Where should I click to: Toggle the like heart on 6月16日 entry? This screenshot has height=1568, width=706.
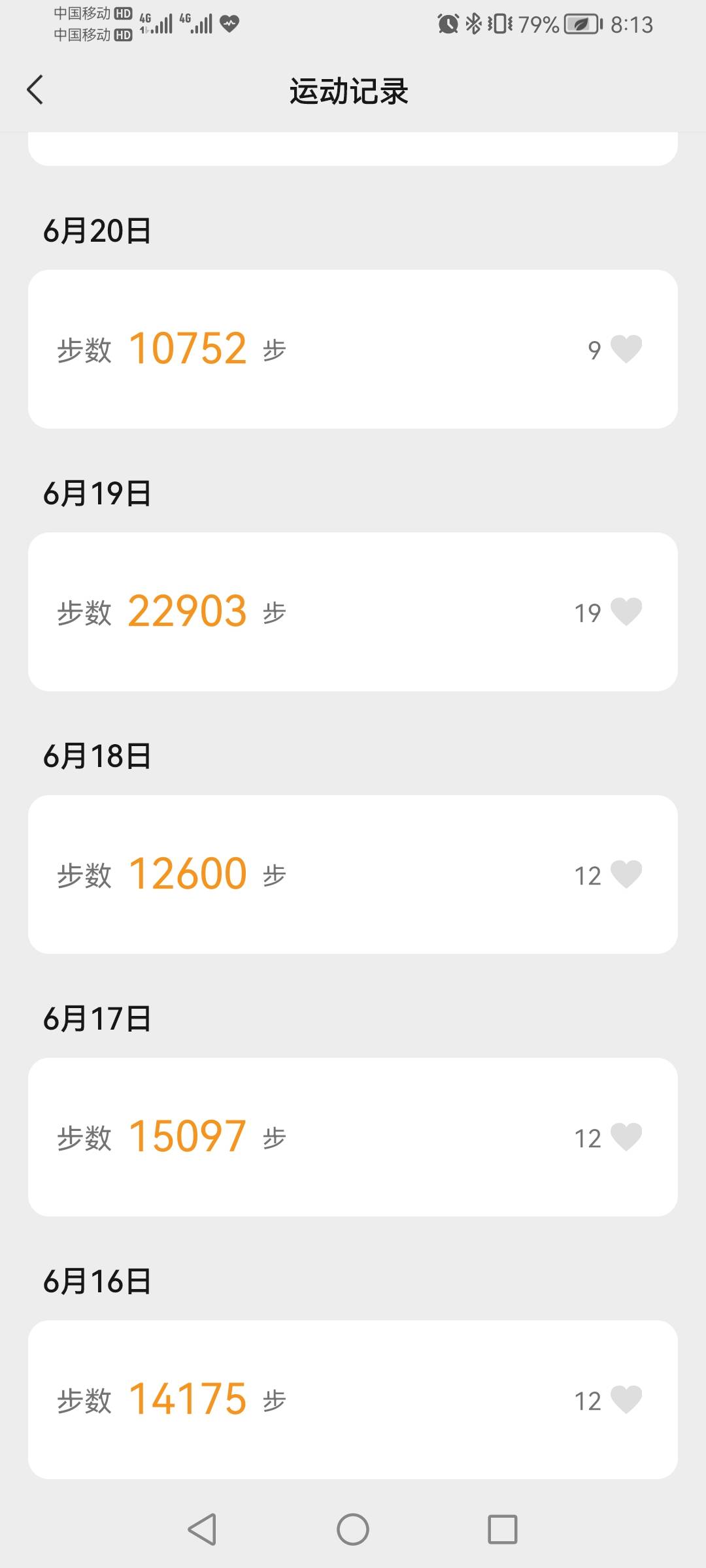[626, 1399]
